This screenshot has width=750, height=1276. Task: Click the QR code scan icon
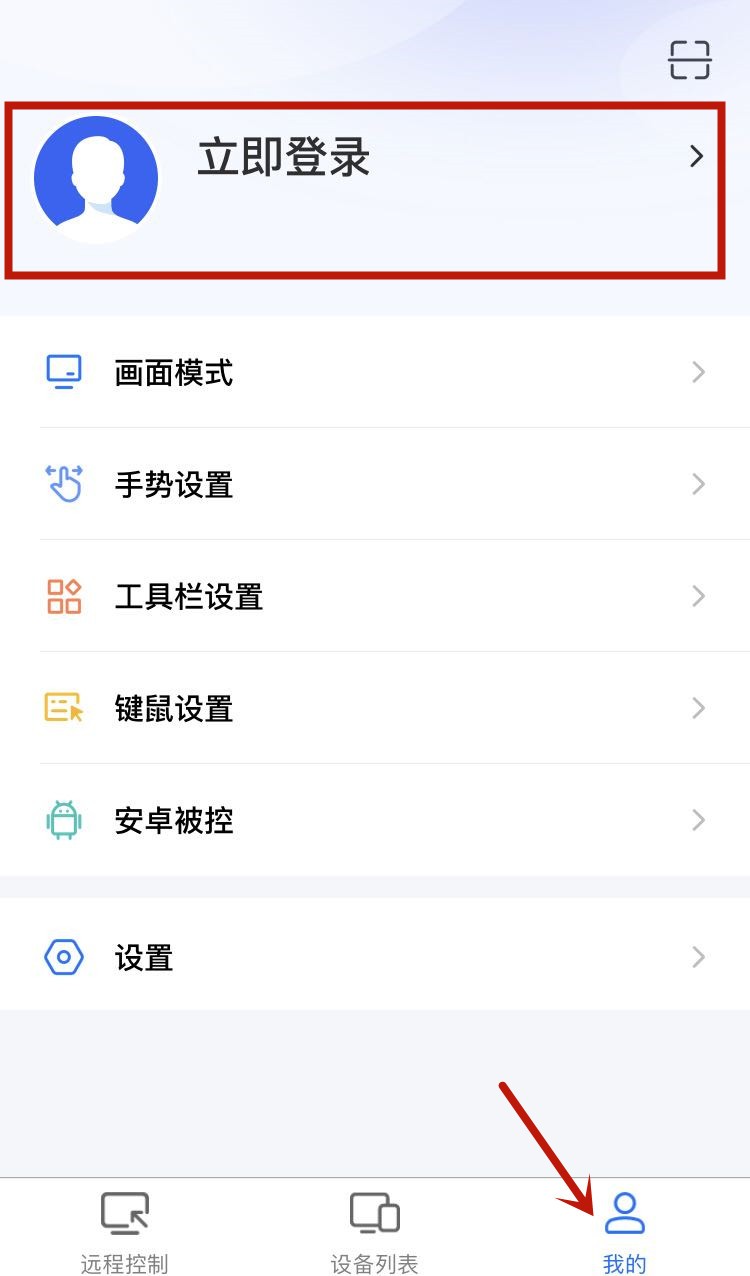pos(688,60)
